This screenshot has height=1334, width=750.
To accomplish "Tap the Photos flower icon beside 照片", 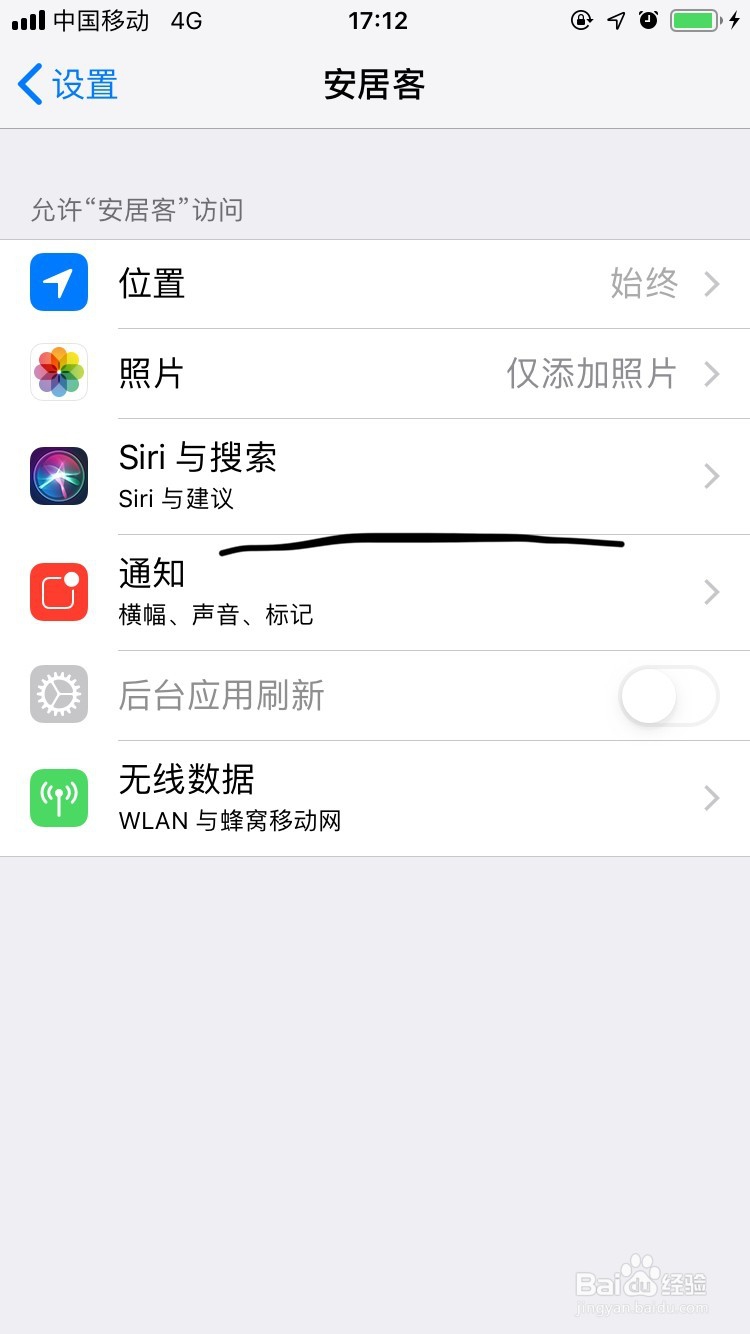I will (58, 373).
